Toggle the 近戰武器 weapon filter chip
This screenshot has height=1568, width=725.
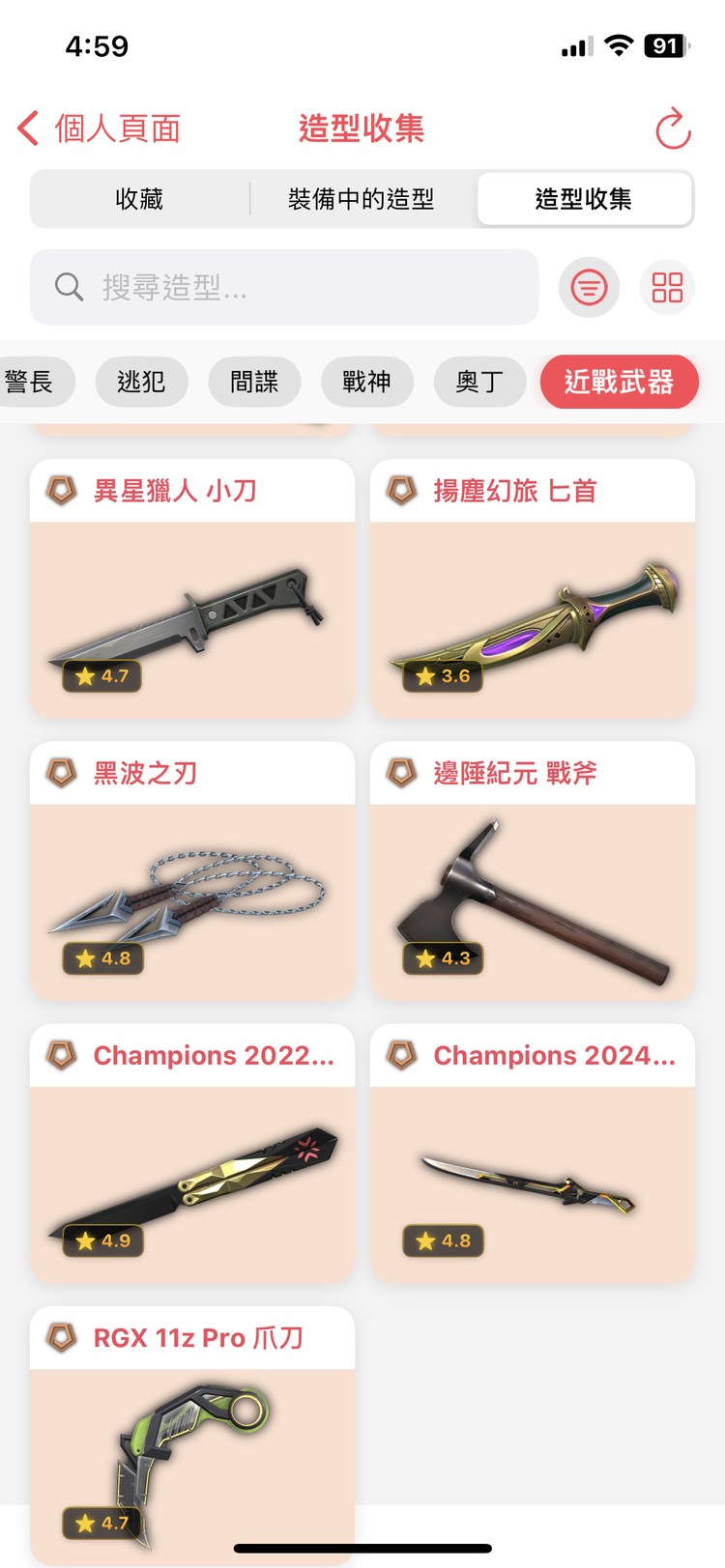(620, 382)
